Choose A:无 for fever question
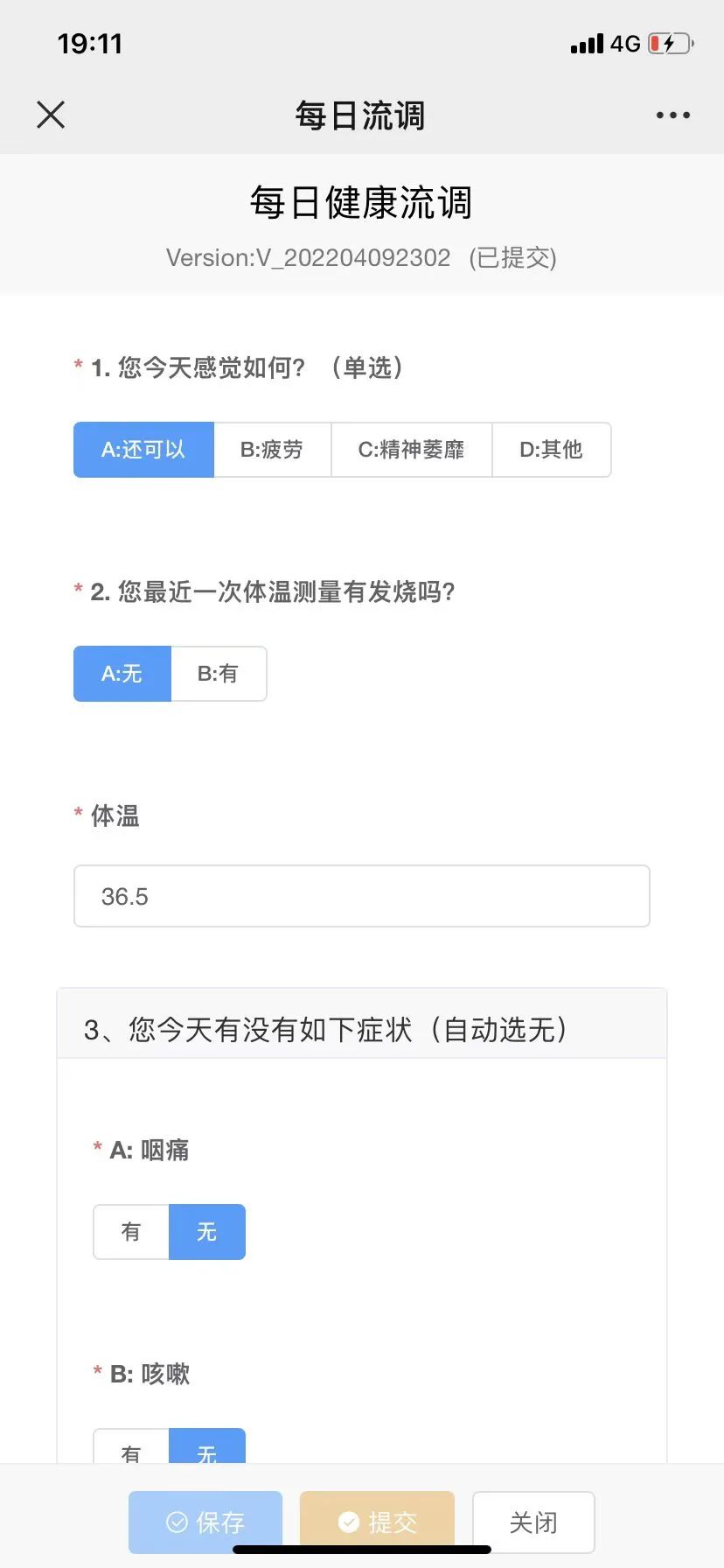Viewport: 724px width, 1568px height. 122,674
